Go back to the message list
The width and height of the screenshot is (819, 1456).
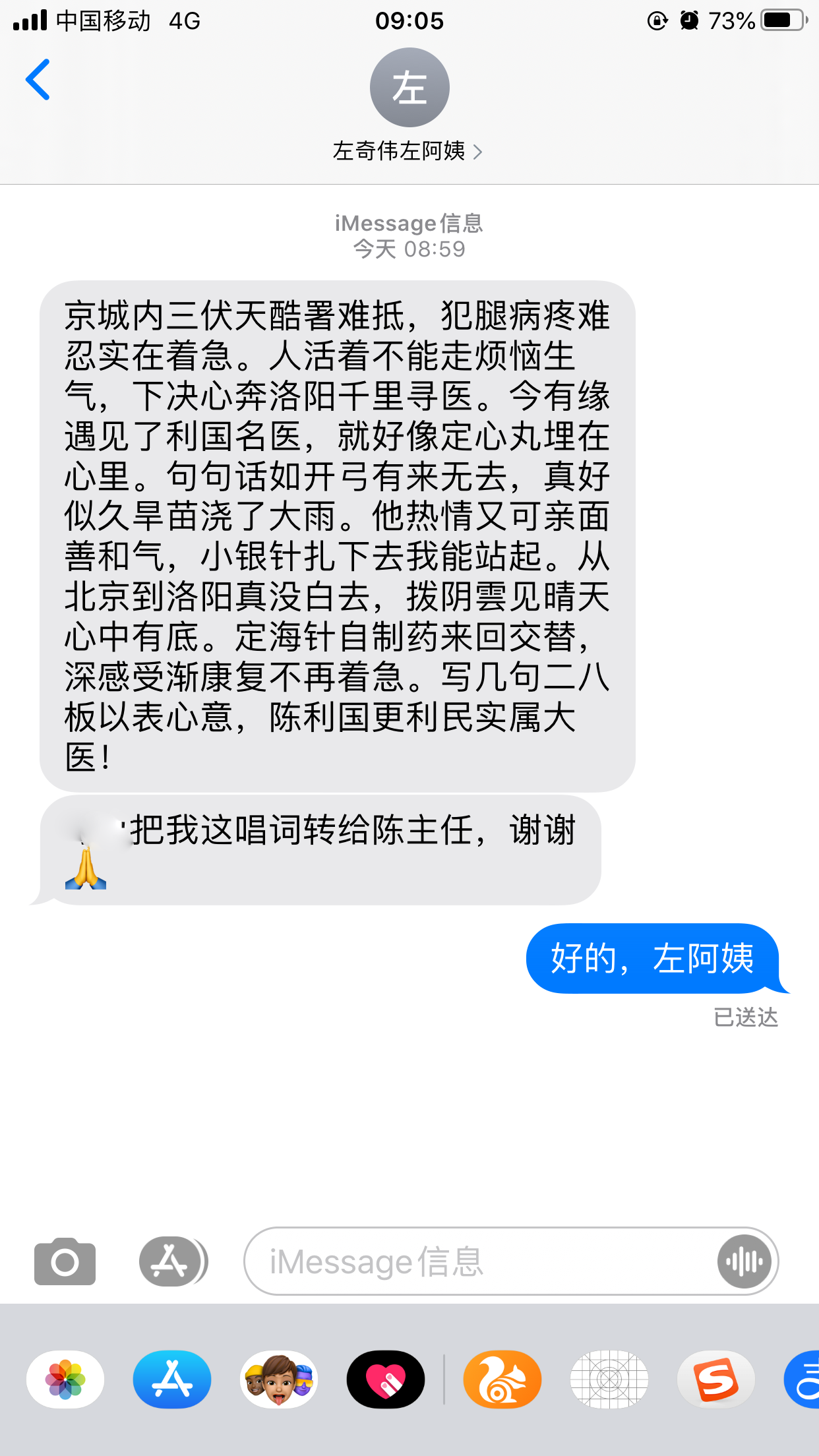(38, 80)
